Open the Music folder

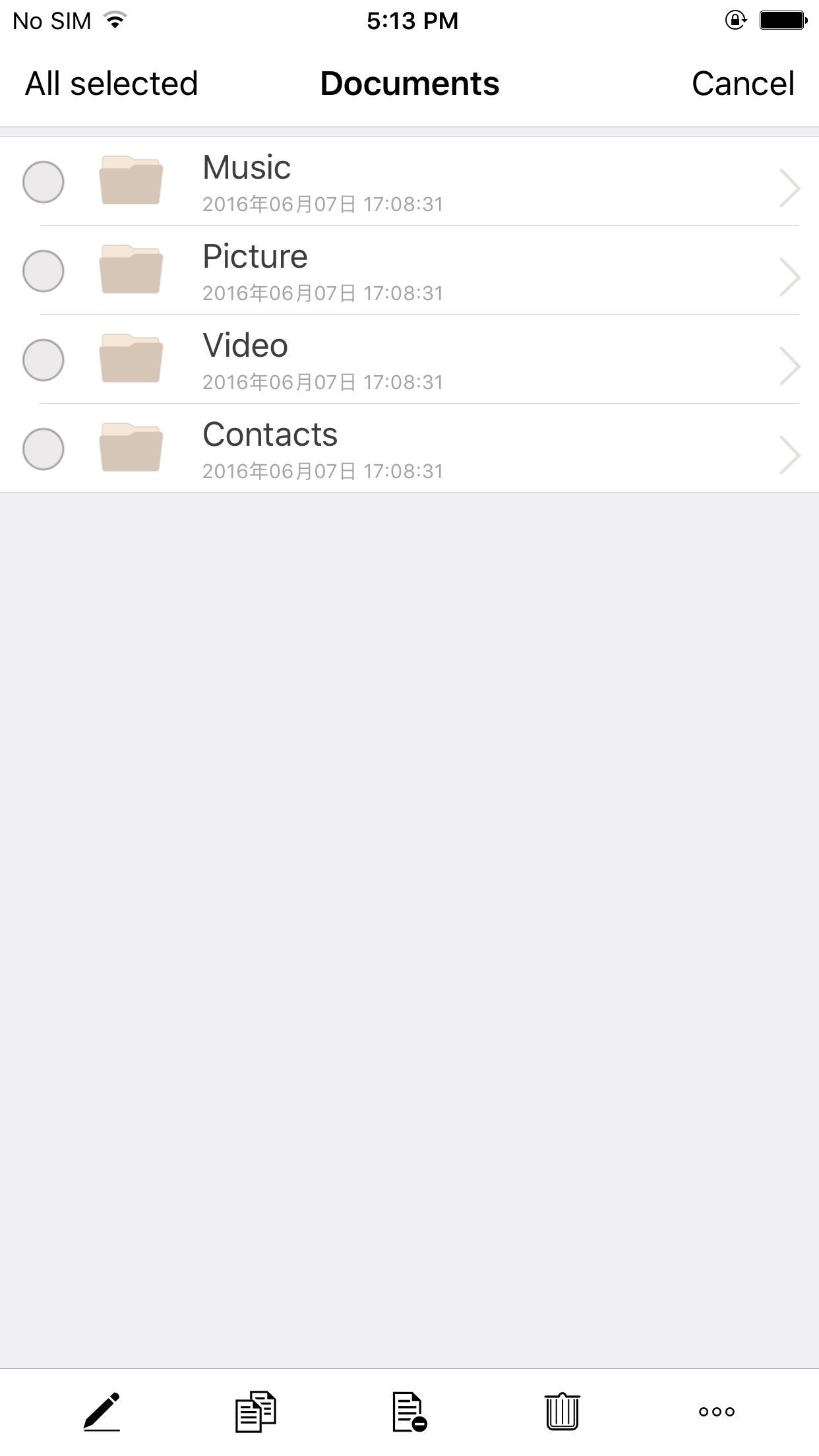point(462,182)
